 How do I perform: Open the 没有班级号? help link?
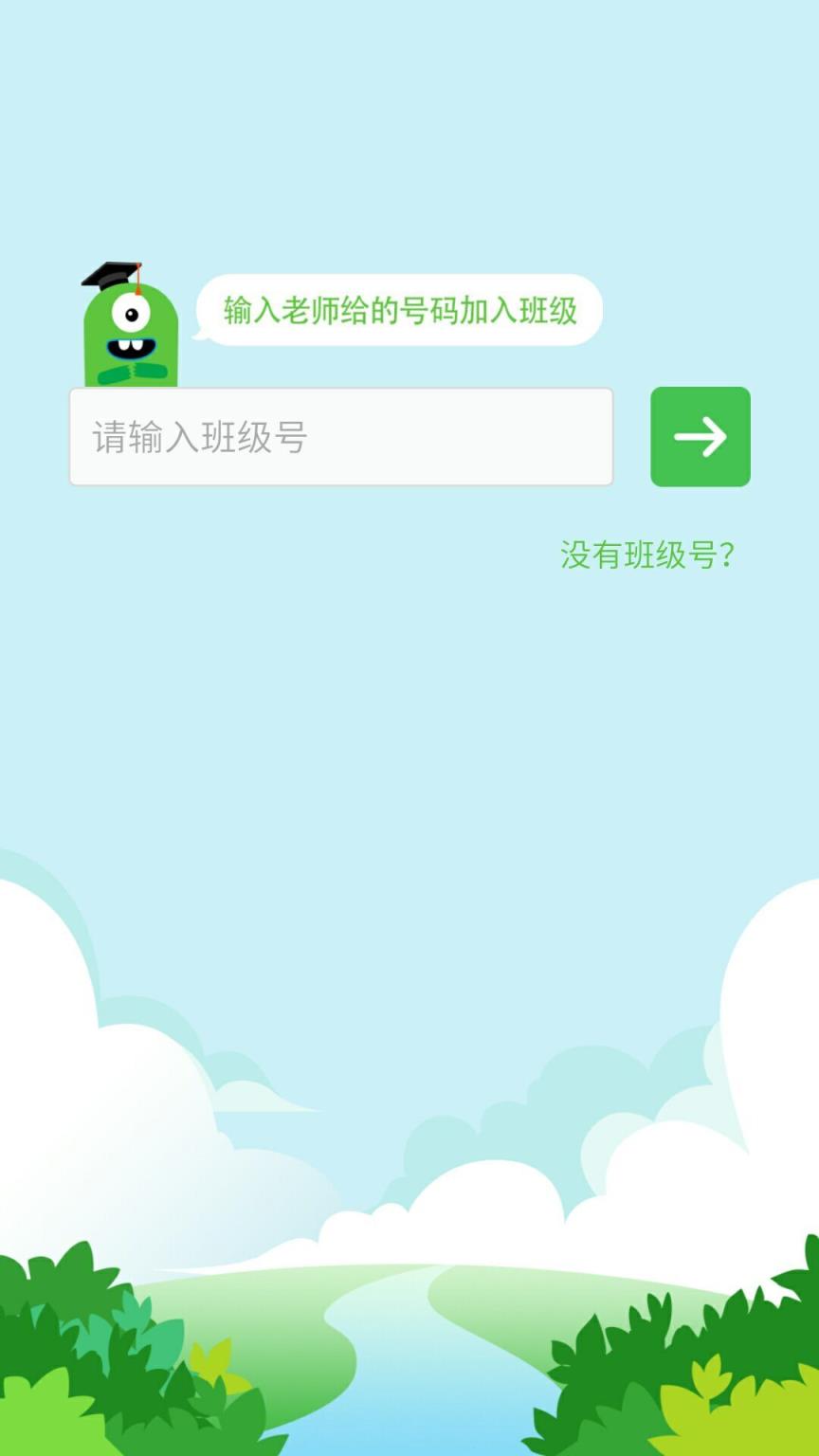647,556
